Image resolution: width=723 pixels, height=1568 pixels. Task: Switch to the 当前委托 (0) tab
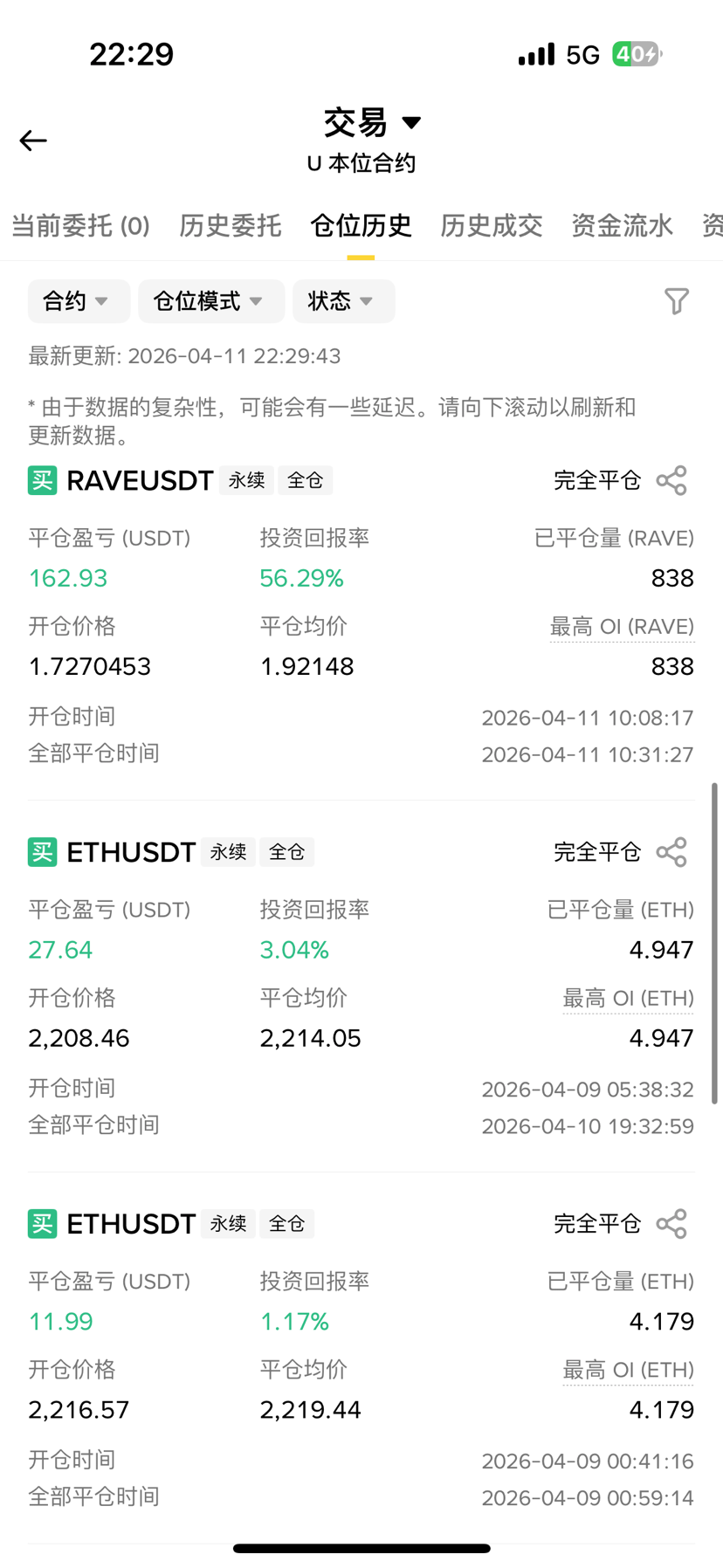point(80,226)
